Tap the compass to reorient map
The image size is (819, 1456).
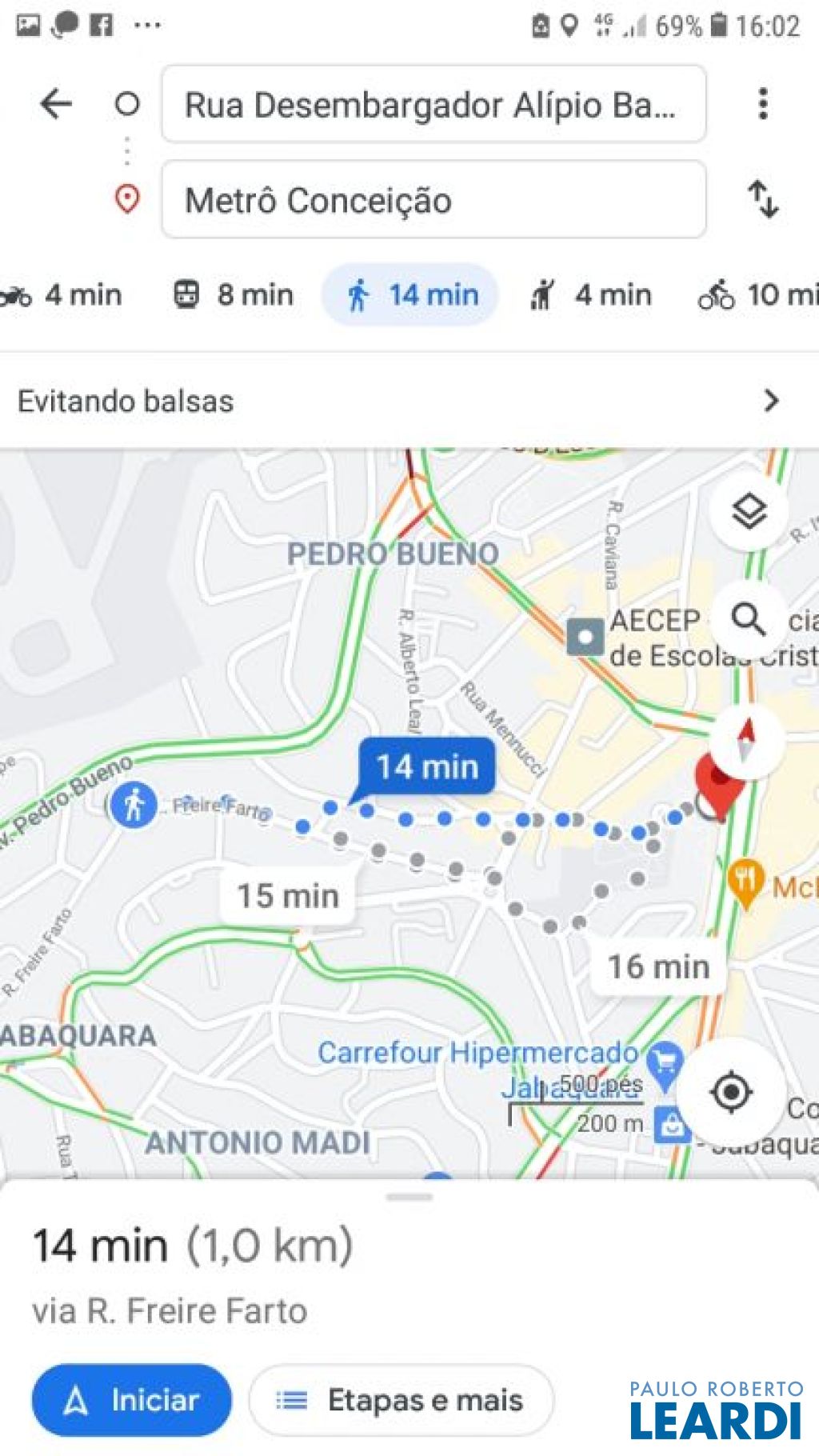point(746,741)
